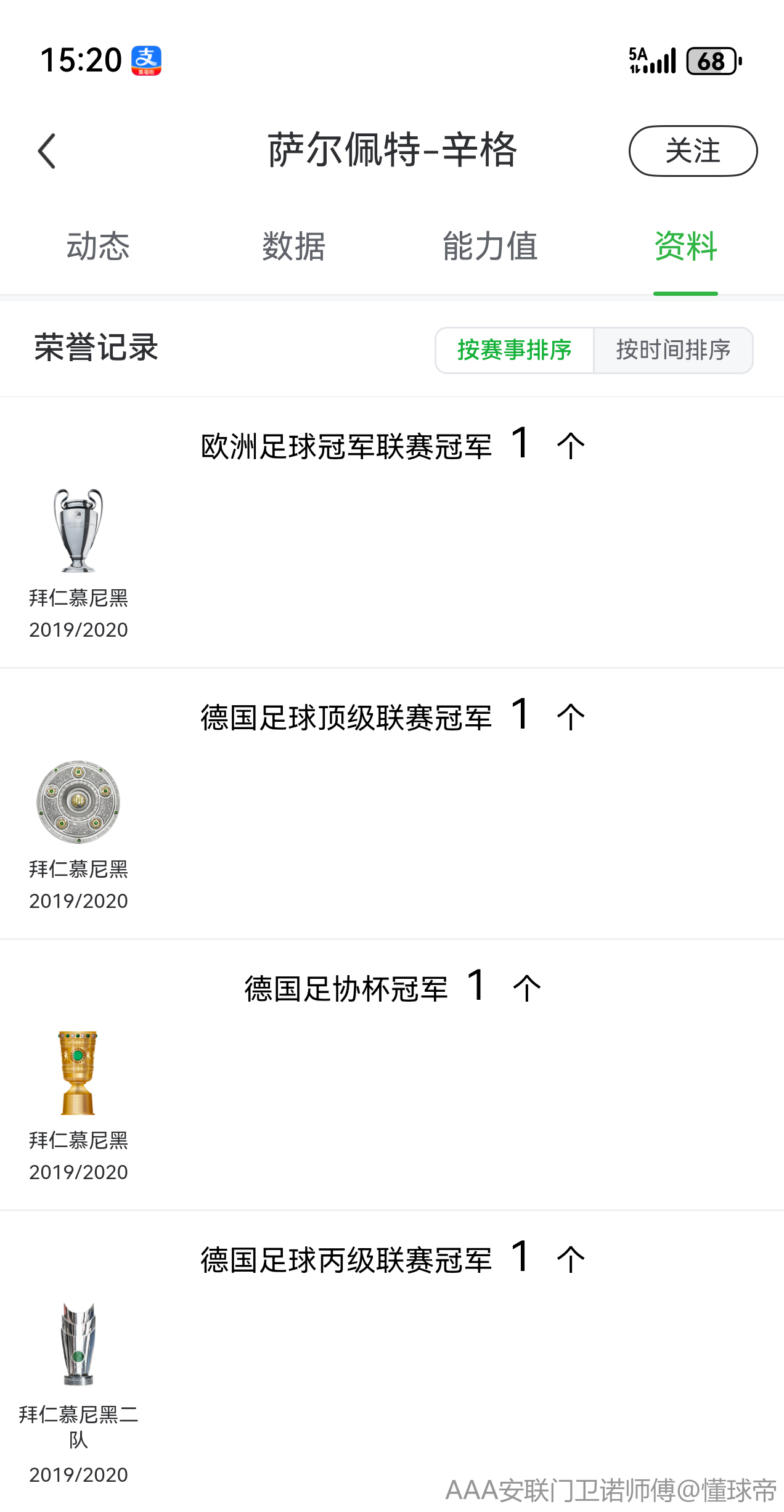Image resolution: width=784 pixels, height=1512 pixels.
Task: Sort honors with 按时间排序
Action: point(673,350)
